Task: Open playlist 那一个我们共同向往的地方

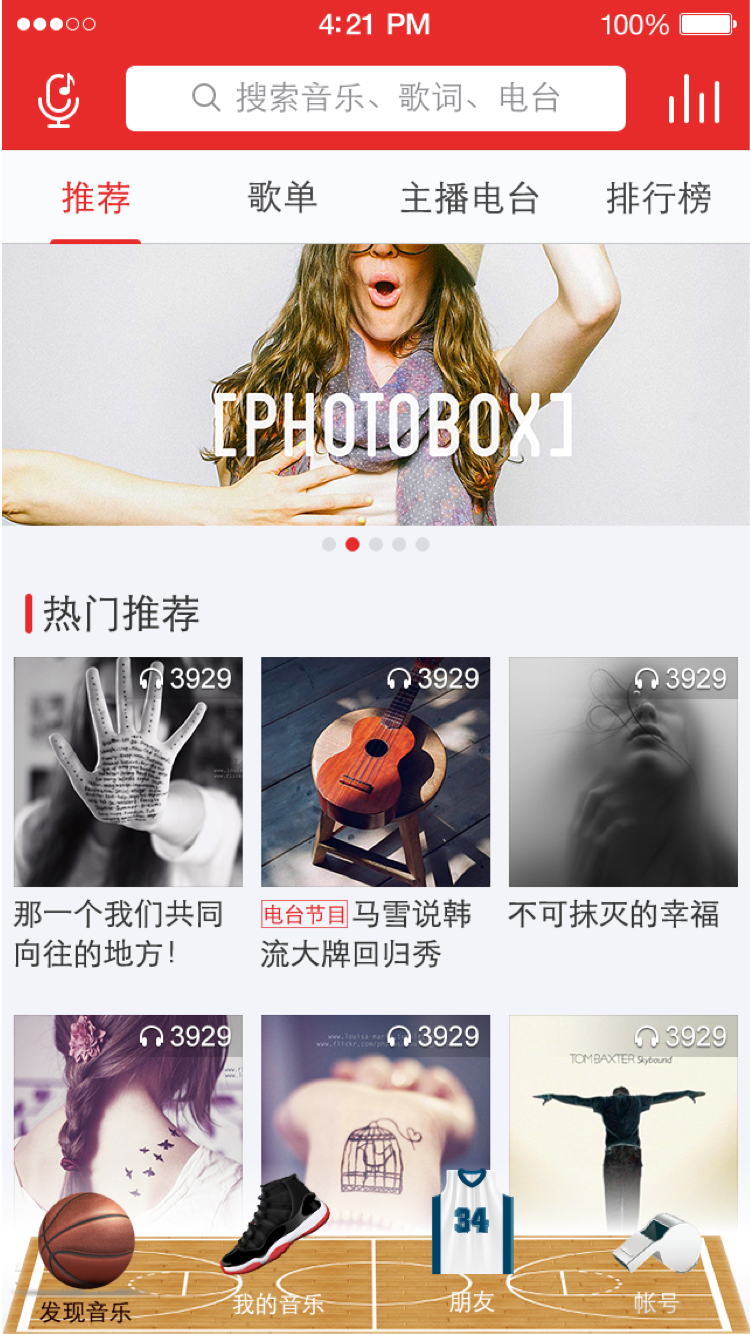Action: pyautogui.click(x=128, y=772)
